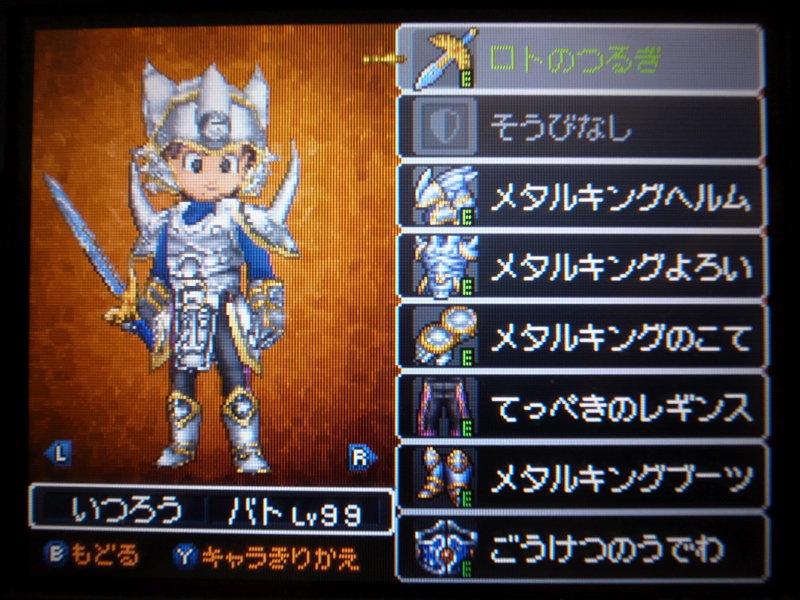
Task: Select the メタルキングよろい armor row
Action: click(x=580, y=268)
